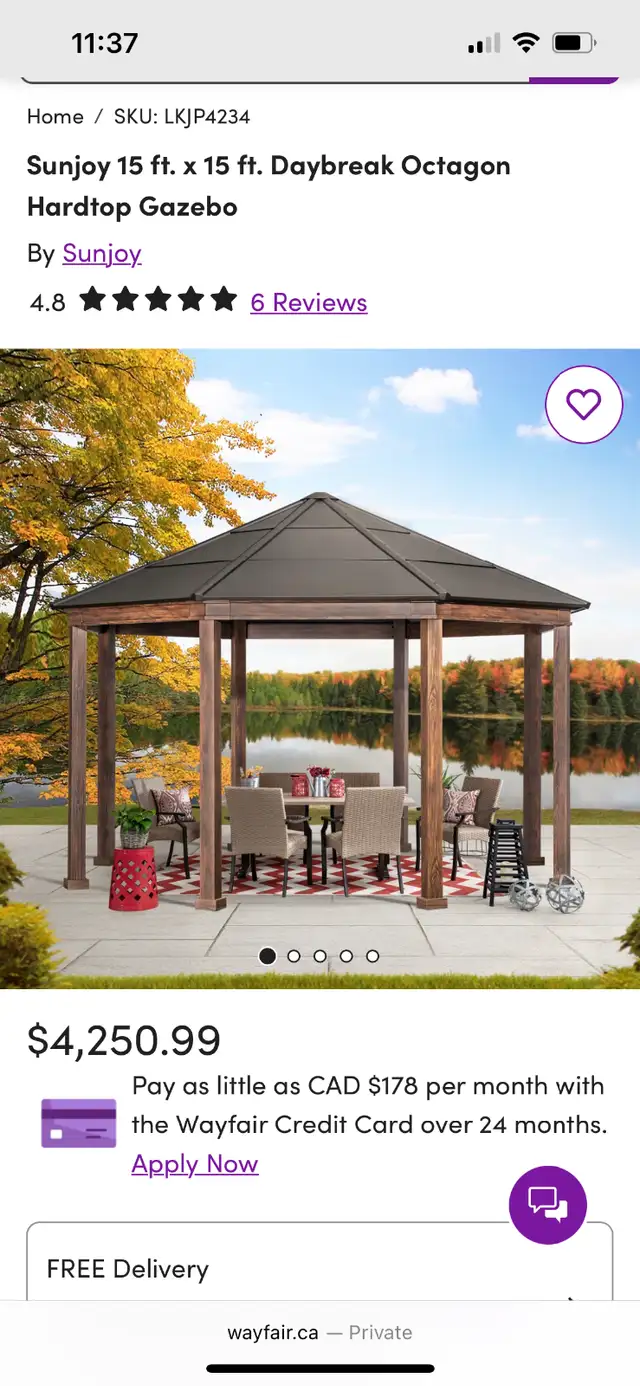The width and height of the screenshot is (640, 1386).
Task: Open the live chat bubble
Action: (x=548, y=1205)
